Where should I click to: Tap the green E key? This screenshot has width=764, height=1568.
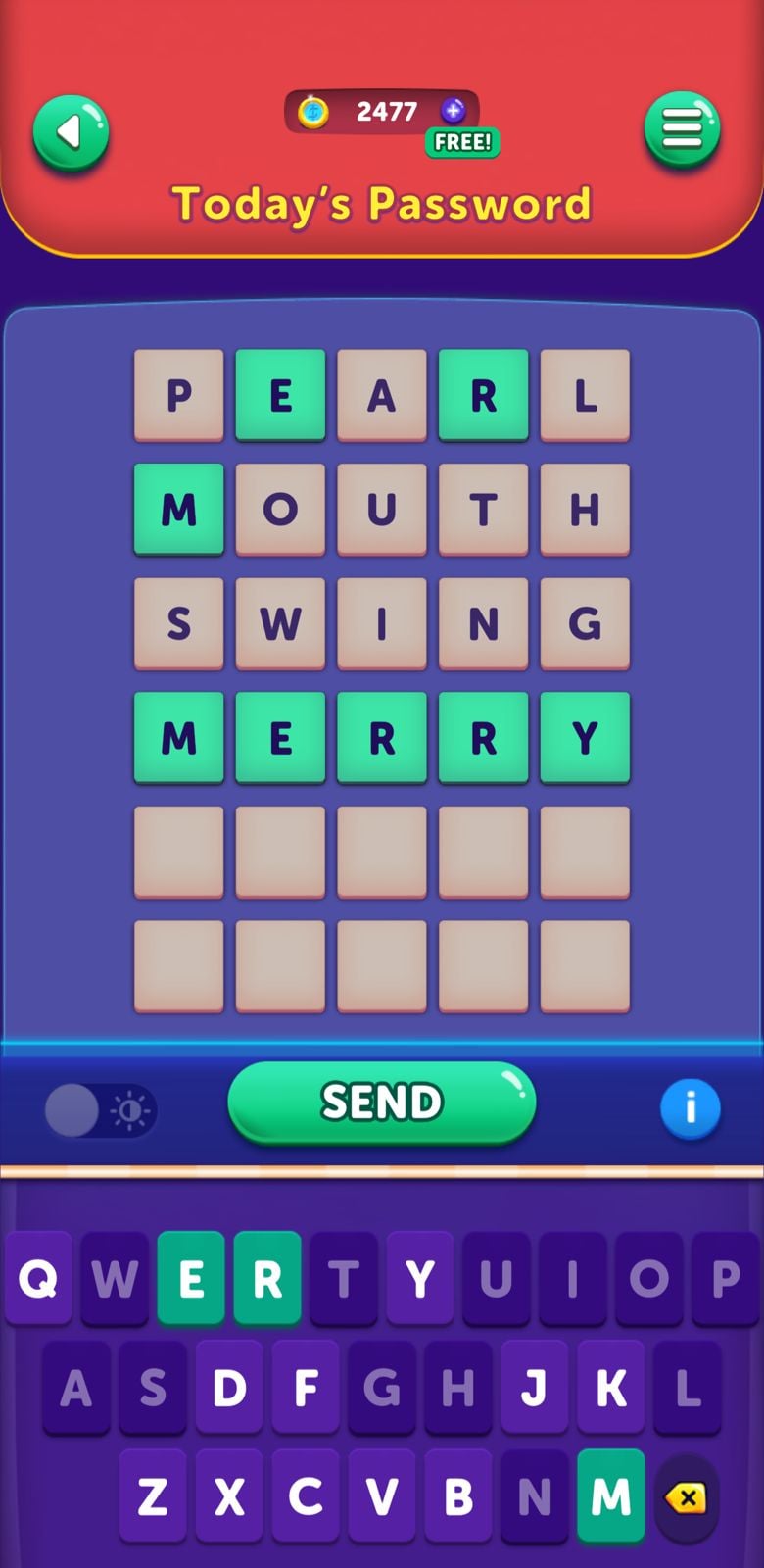point(191,1278)
